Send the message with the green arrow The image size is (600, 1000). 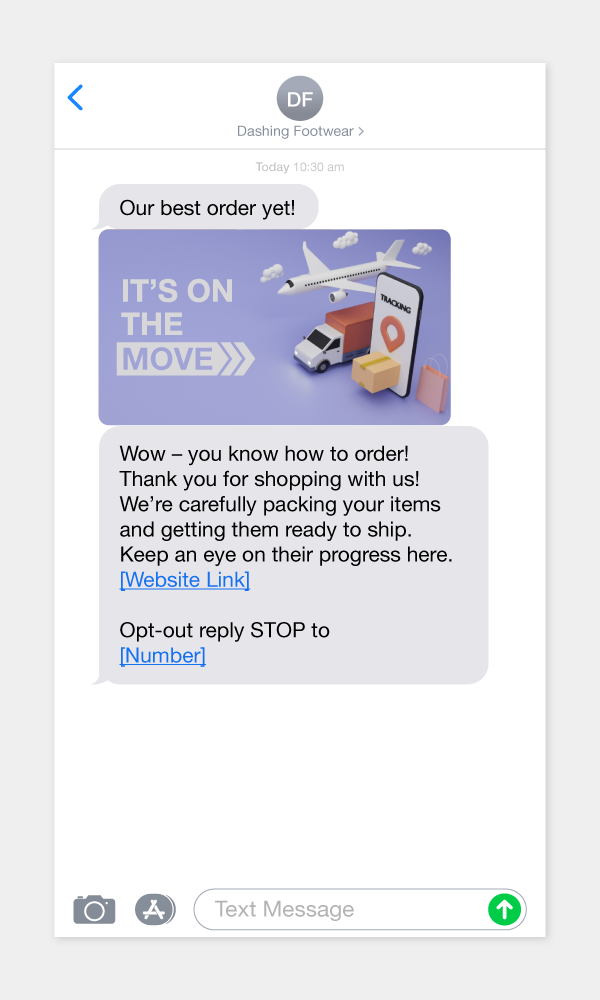pos(505,909)
